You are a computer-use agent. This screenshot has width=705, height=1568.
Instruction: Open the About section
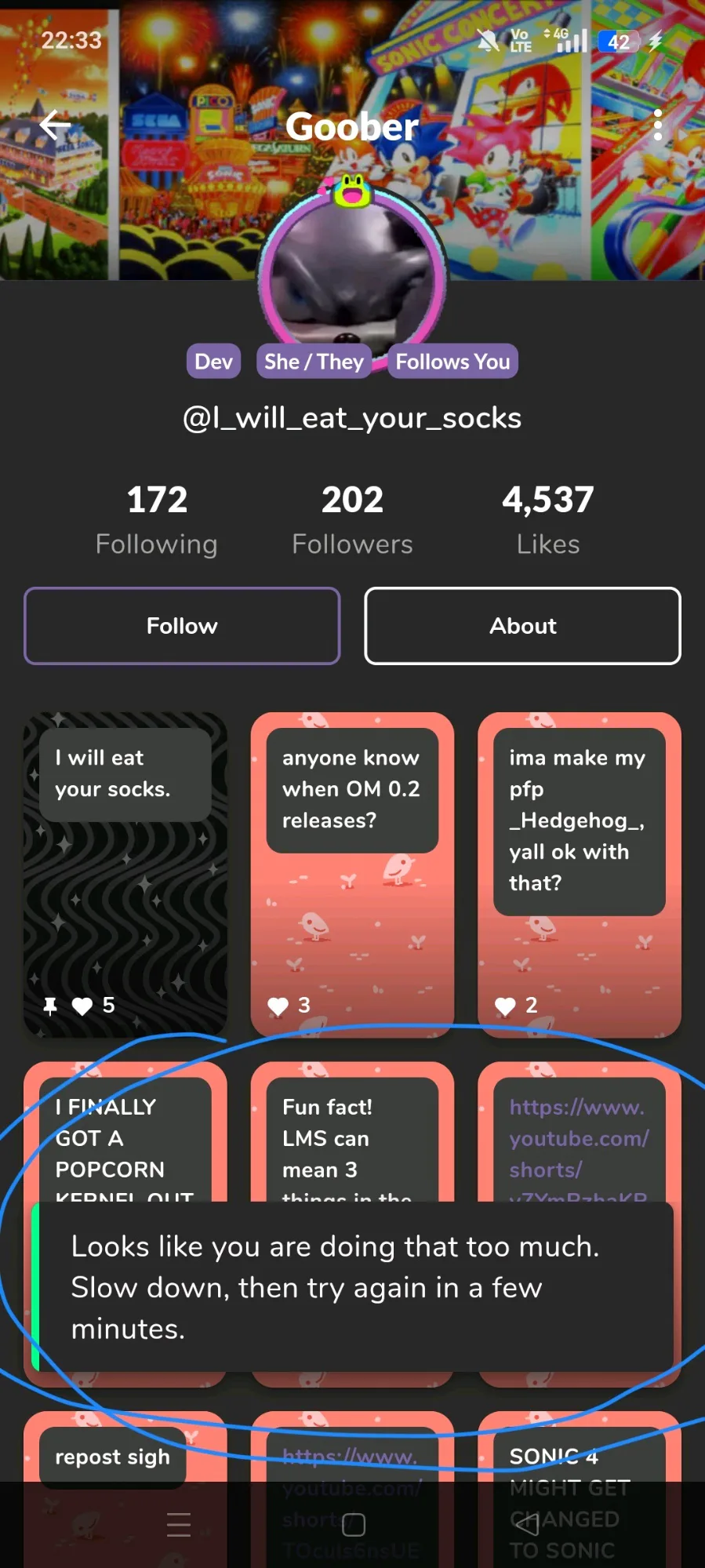[522, 626]
